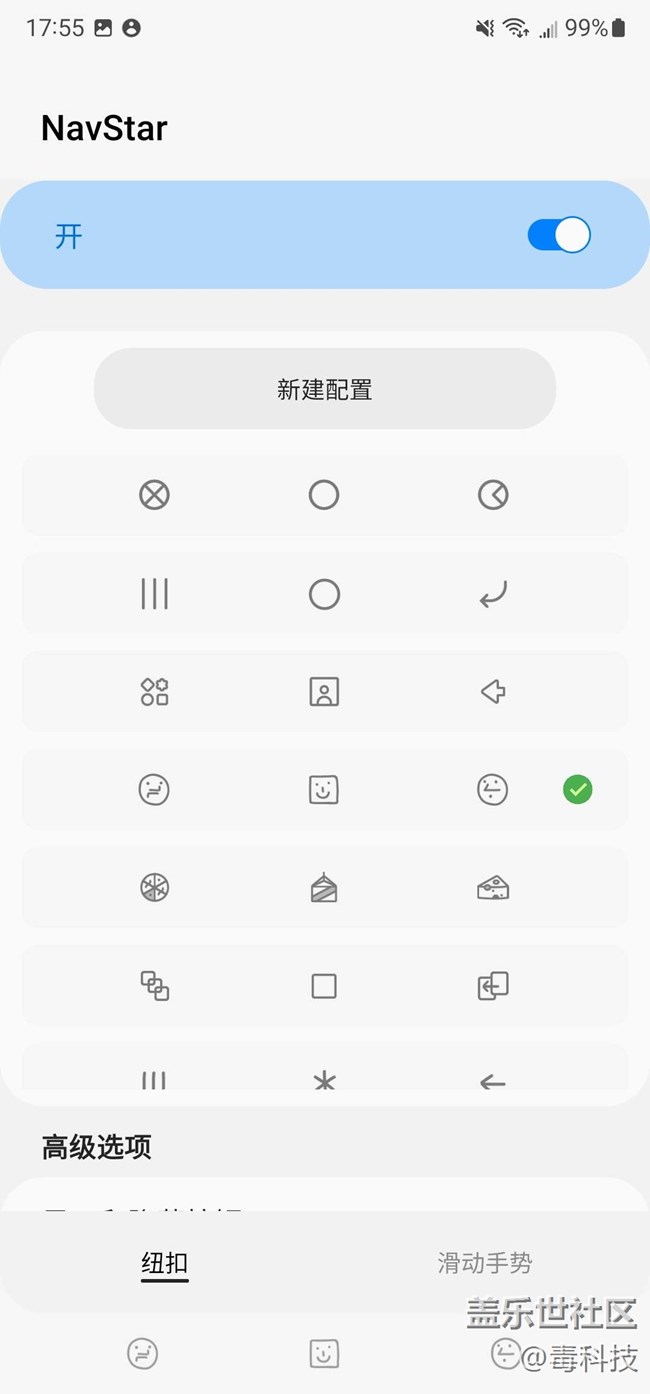Switch to the 纽扣 tab
This screenshot has height=1394, width=650.
(x=164, y=1264)
